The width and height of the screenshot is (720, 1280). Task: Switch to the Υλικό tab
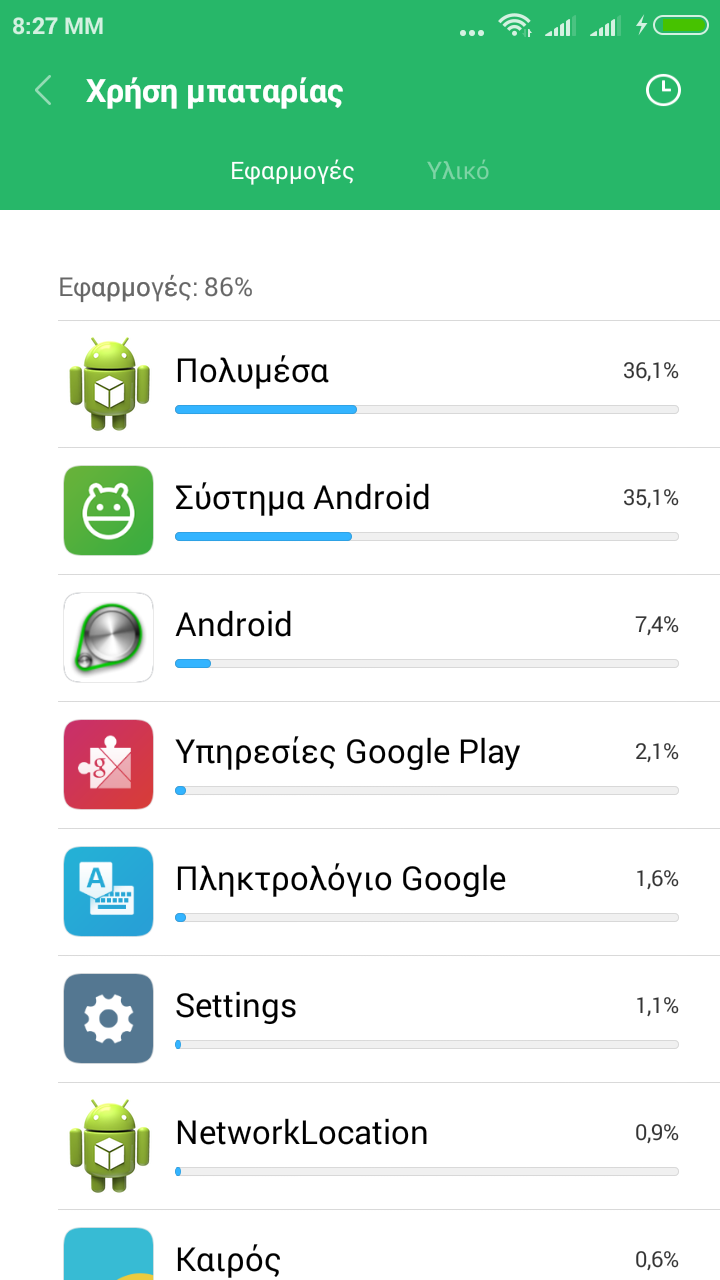click(458, 171)
